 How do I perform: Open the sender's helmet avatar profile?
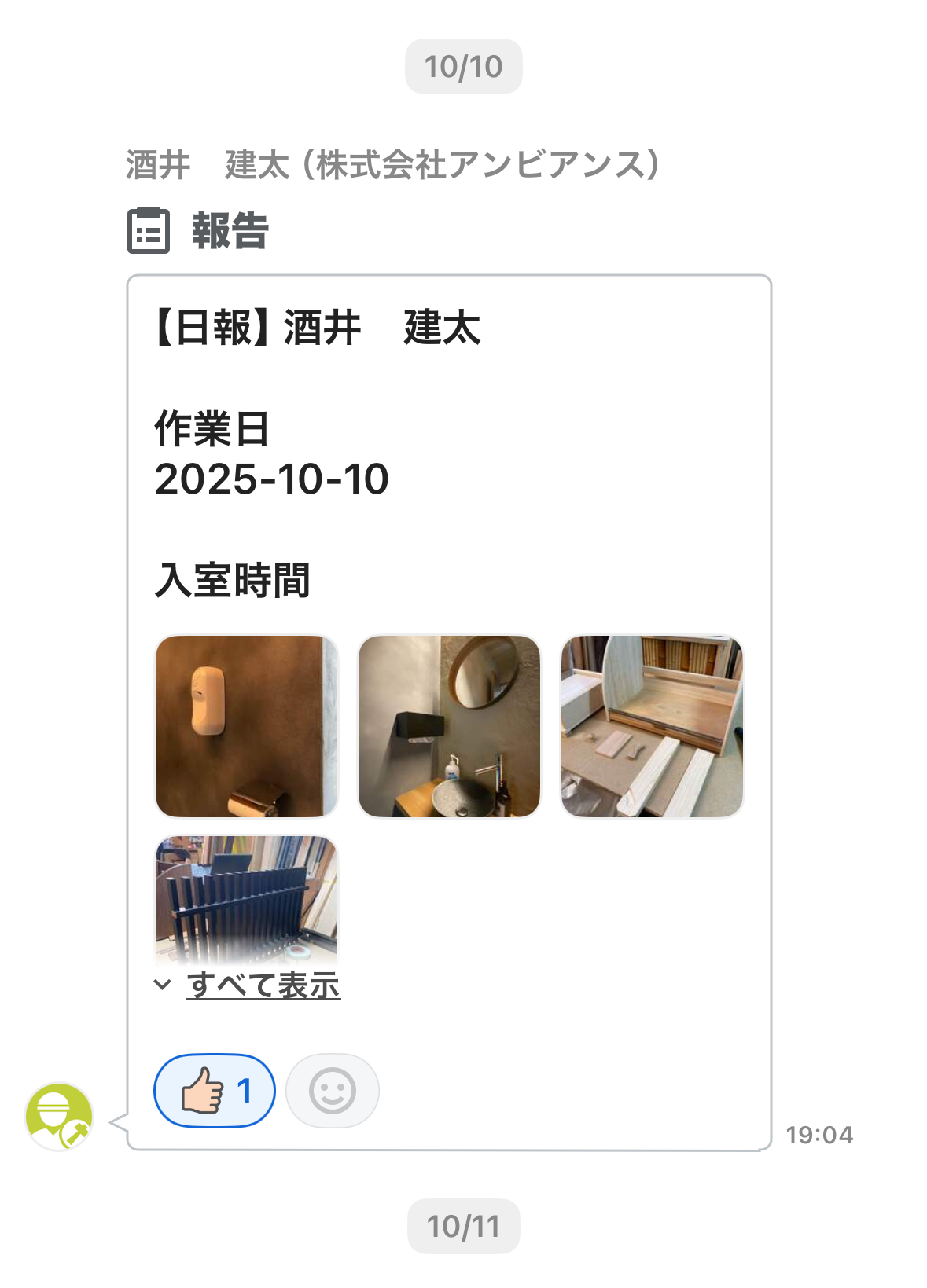tap(59, 1116)
